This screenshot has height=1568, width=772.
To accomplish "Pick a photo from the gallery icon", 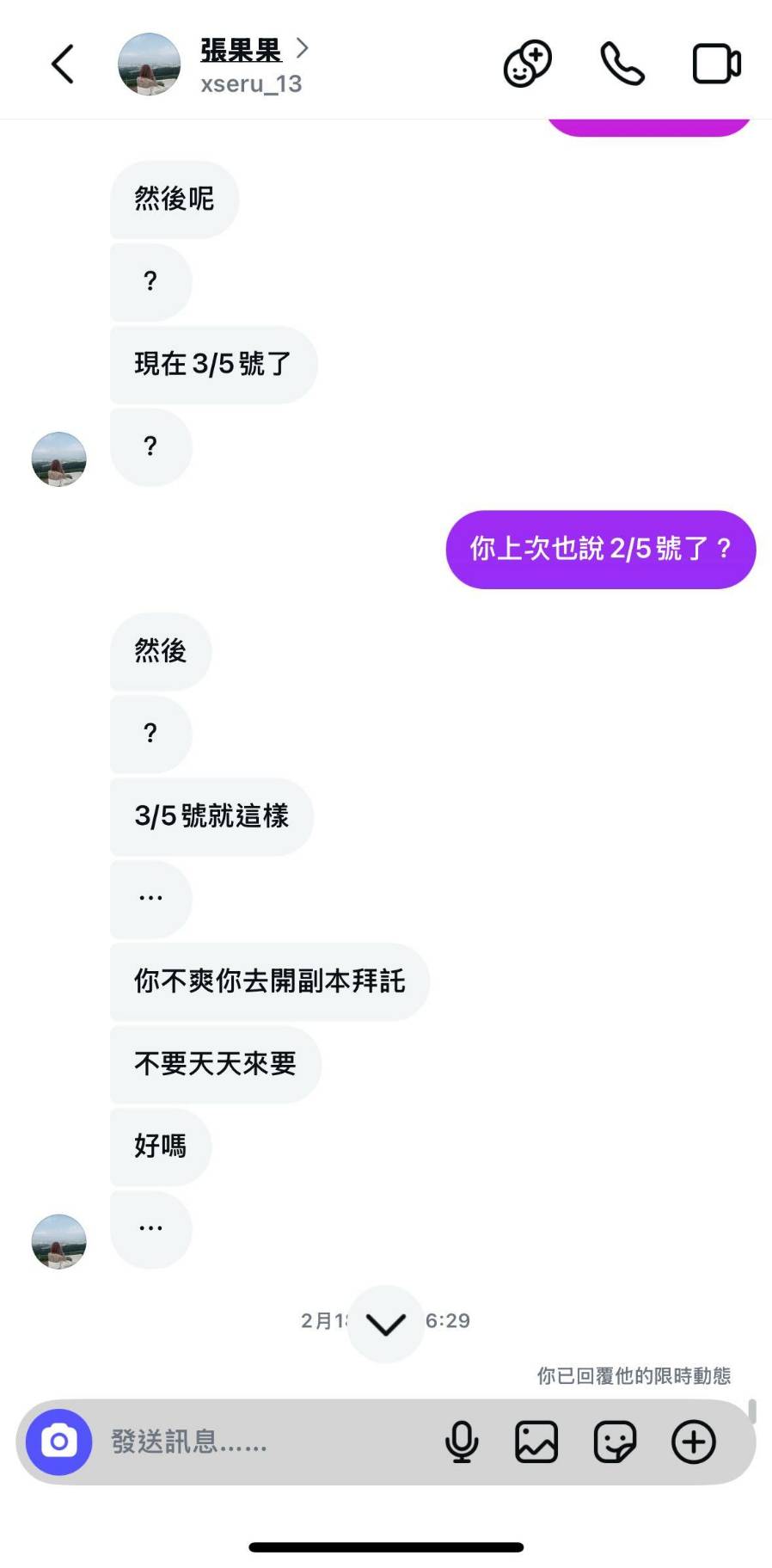I will (536, 1442).
